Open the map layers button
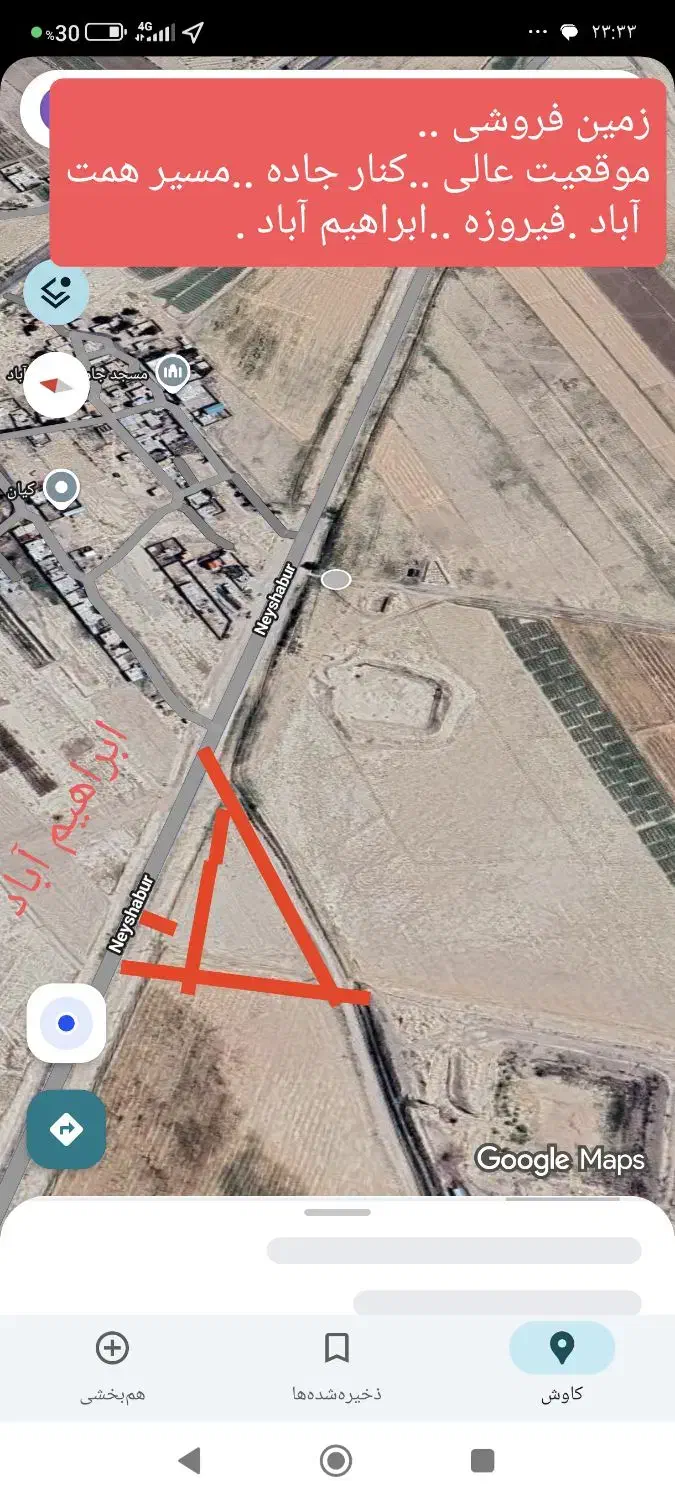Screen dimensions: 675x1500 point(56,292)
